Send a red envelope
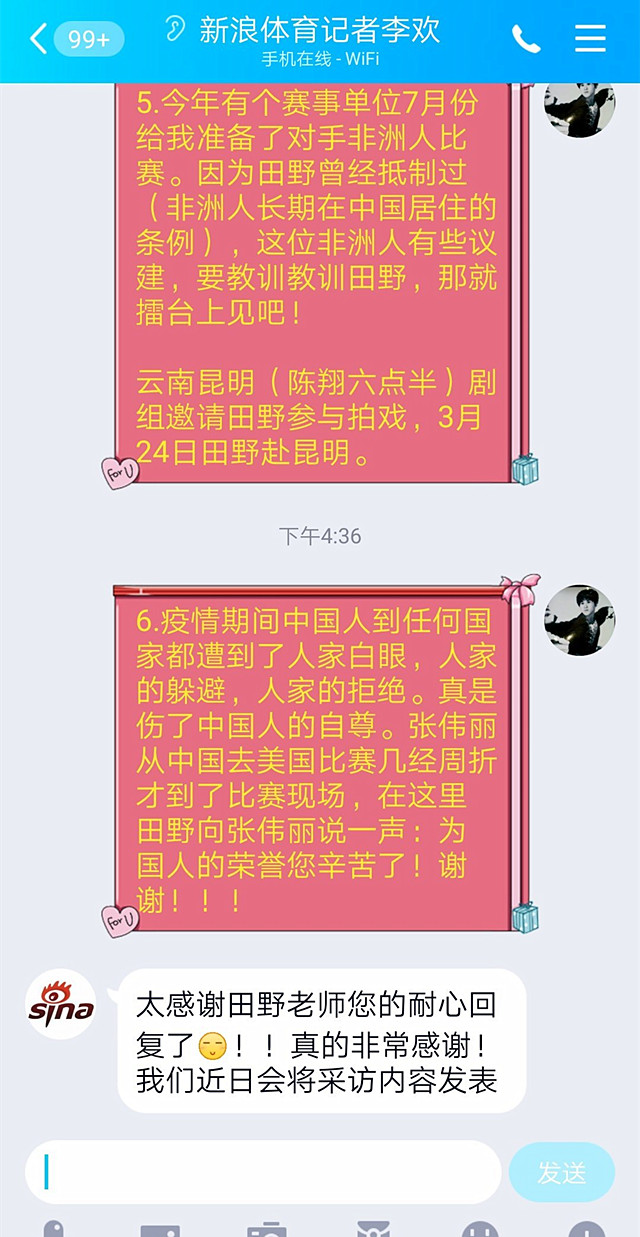The width and height of the screenshot is (640, 1237). [374, 1229]
